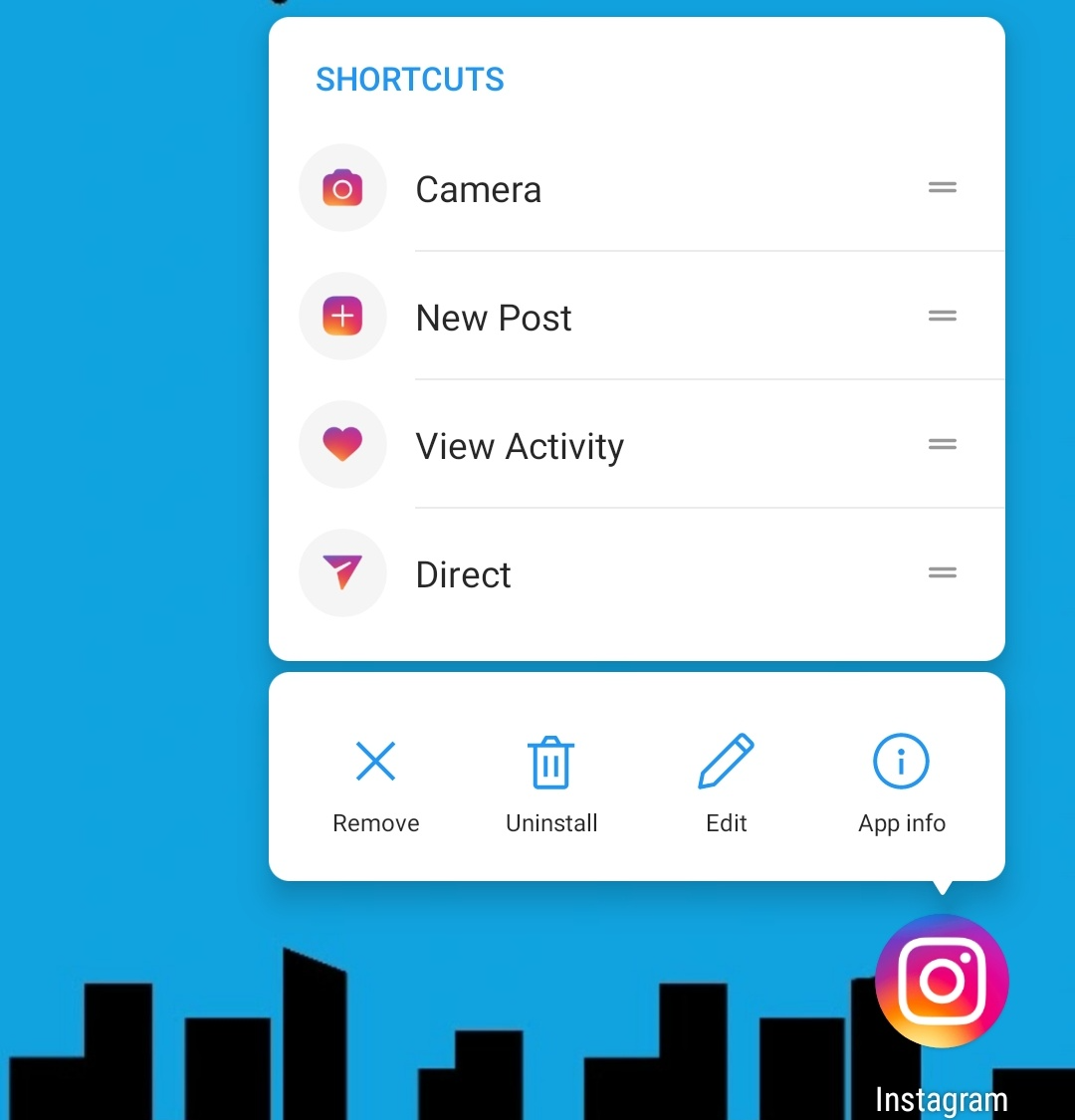The width and height of the screenshot is (1075, 1120).
Task: Select the Edit pencil icon
Action: [726, 761]
